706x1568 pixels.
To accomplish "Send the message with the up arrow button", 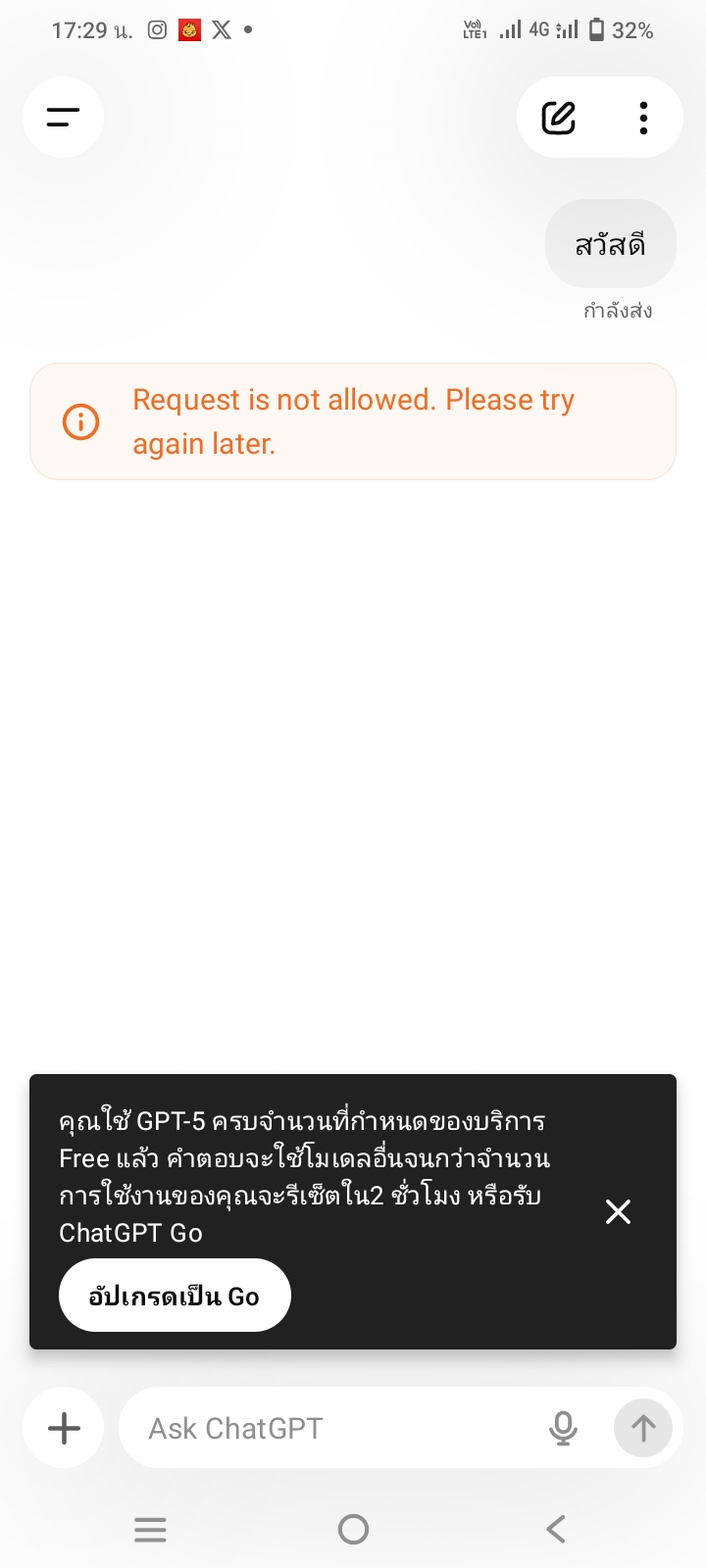I will pyautogui.click(x=643, y=1428).
